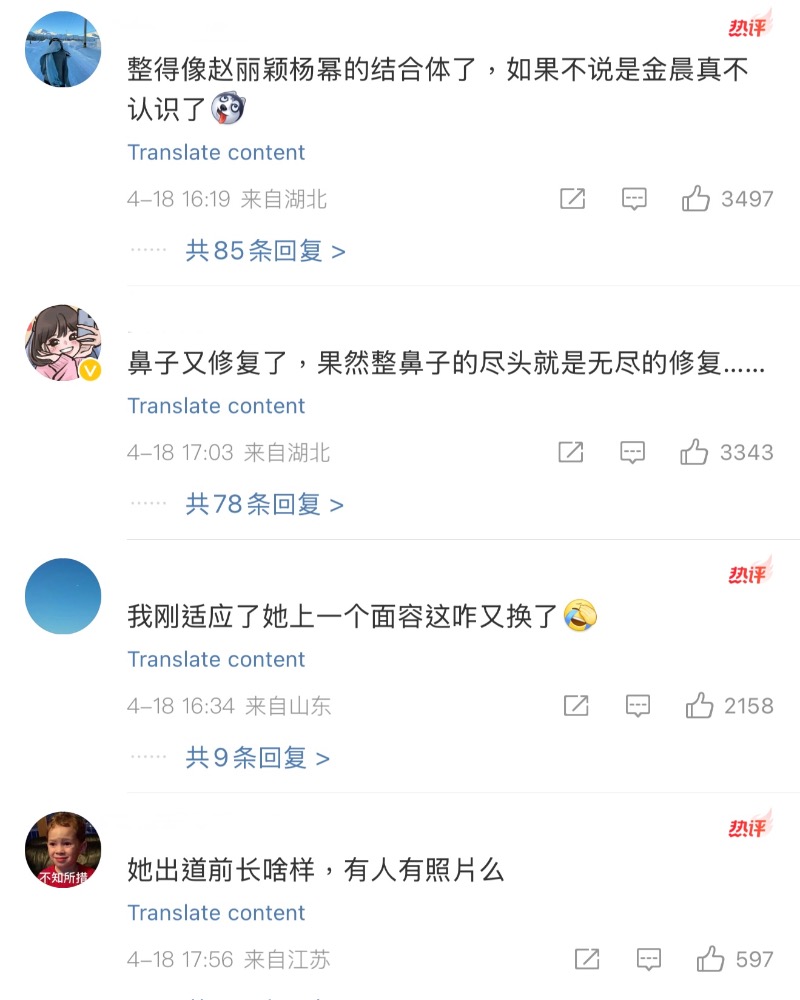Open the anime girl avatar profile
This screenshot has width=800, height=1000.
pyautogui.click(x=63, y=343)
